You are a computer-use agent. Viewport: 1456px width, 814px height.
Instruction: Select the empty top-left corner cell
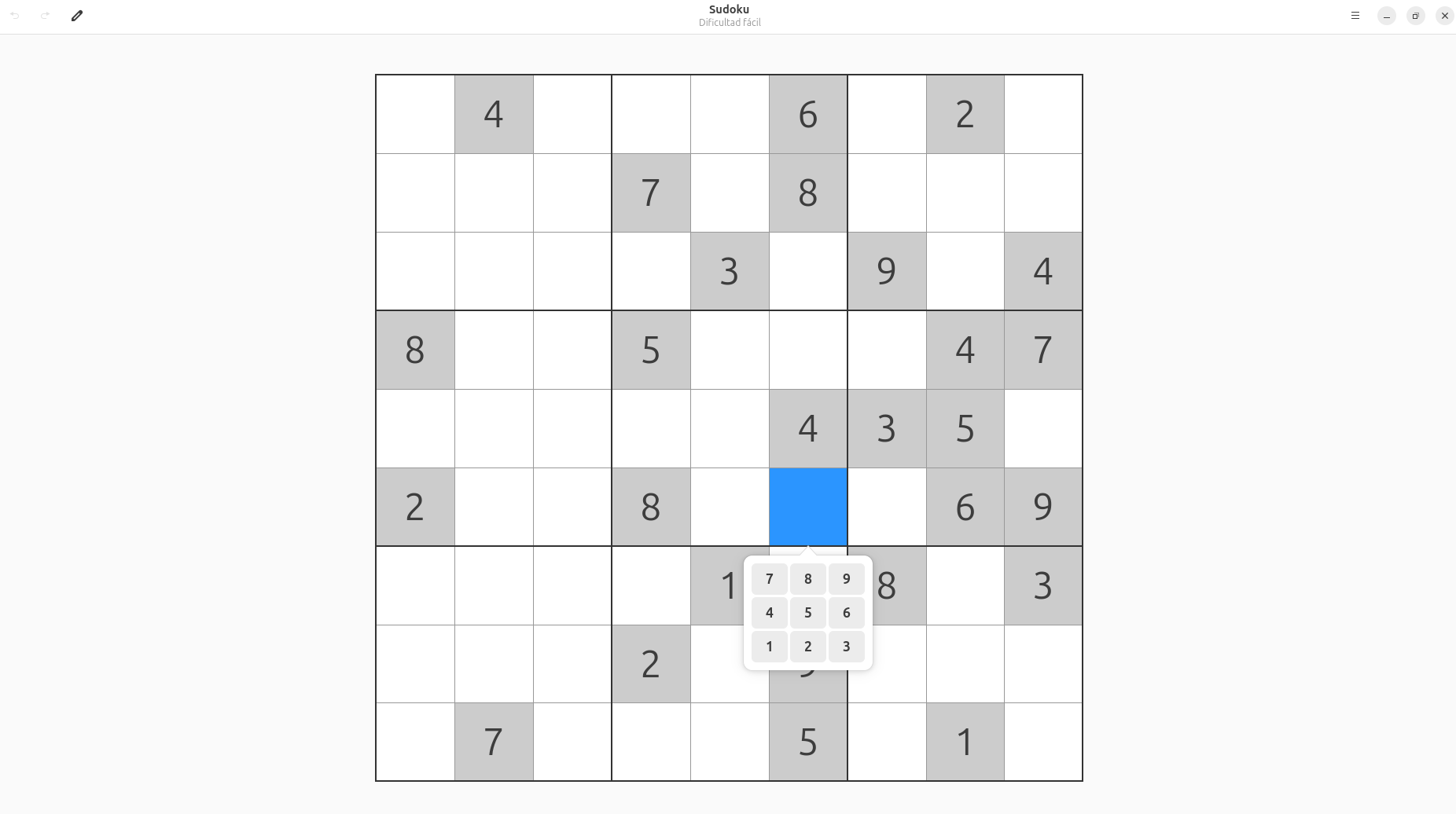tap(415, 114)
